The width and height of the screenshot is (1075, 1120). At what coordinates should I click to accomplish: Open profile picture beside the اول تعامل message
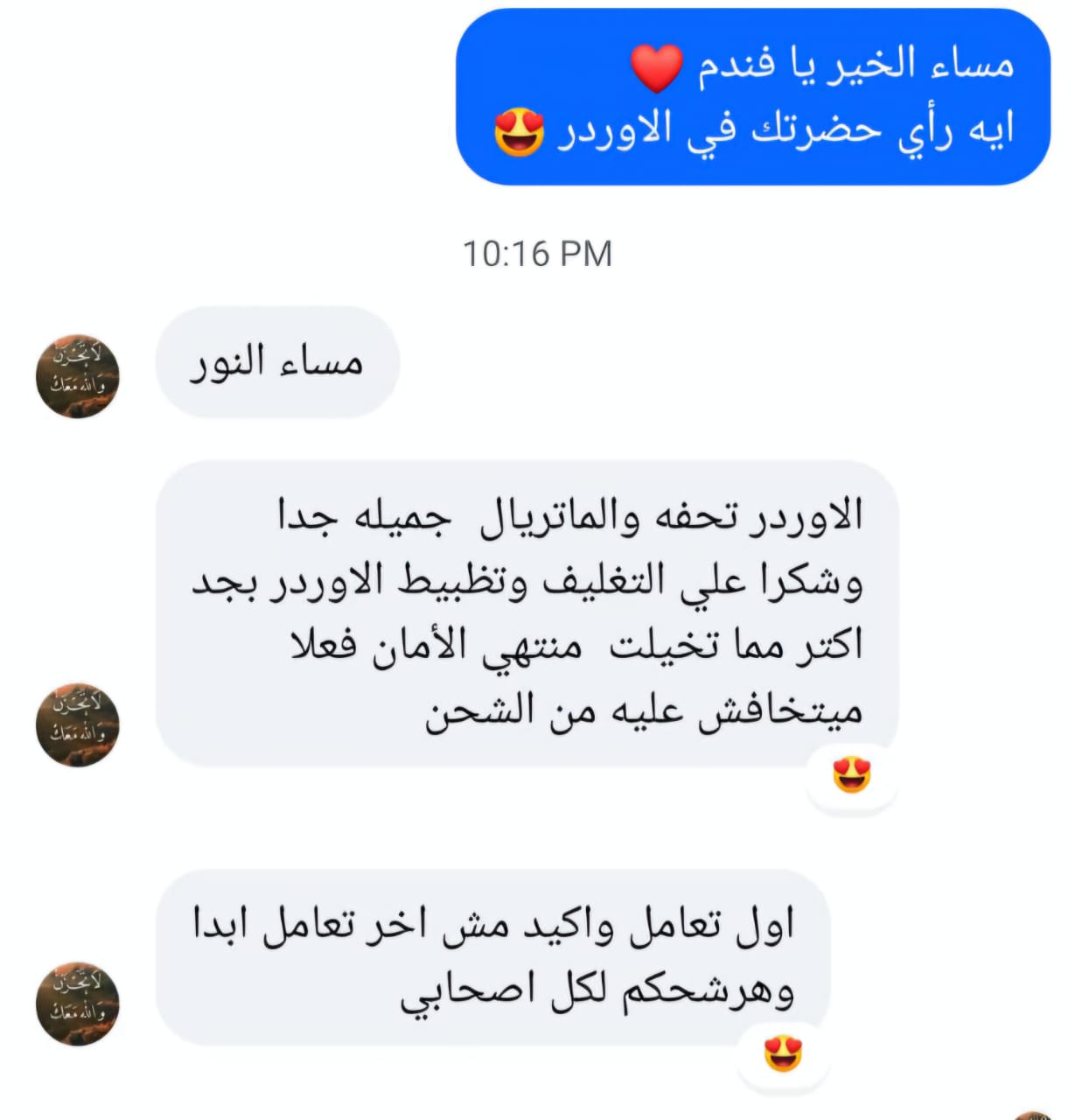[77, 1003]
